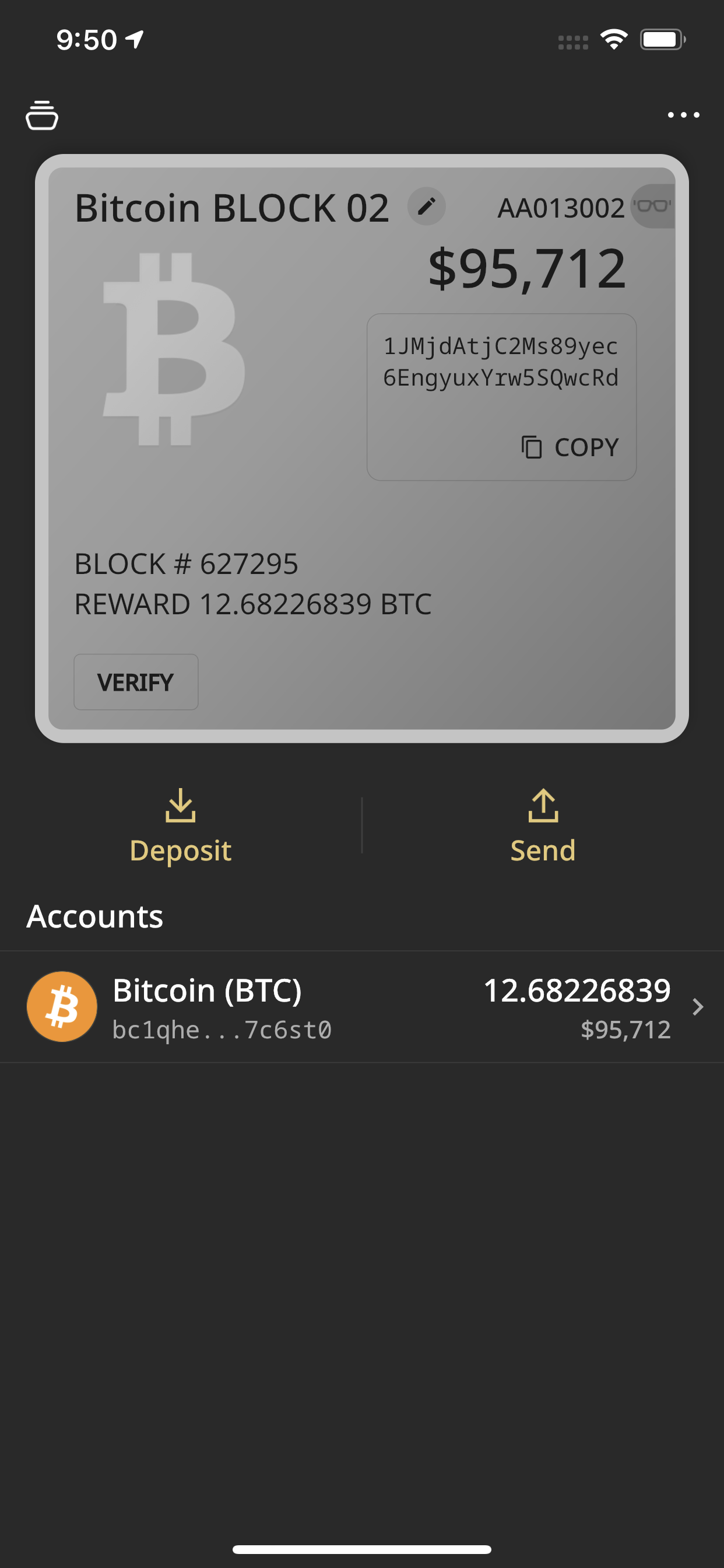Tap the glasses privacy icon
Screen dimensions: 724x1568
[x=653, y=206]
